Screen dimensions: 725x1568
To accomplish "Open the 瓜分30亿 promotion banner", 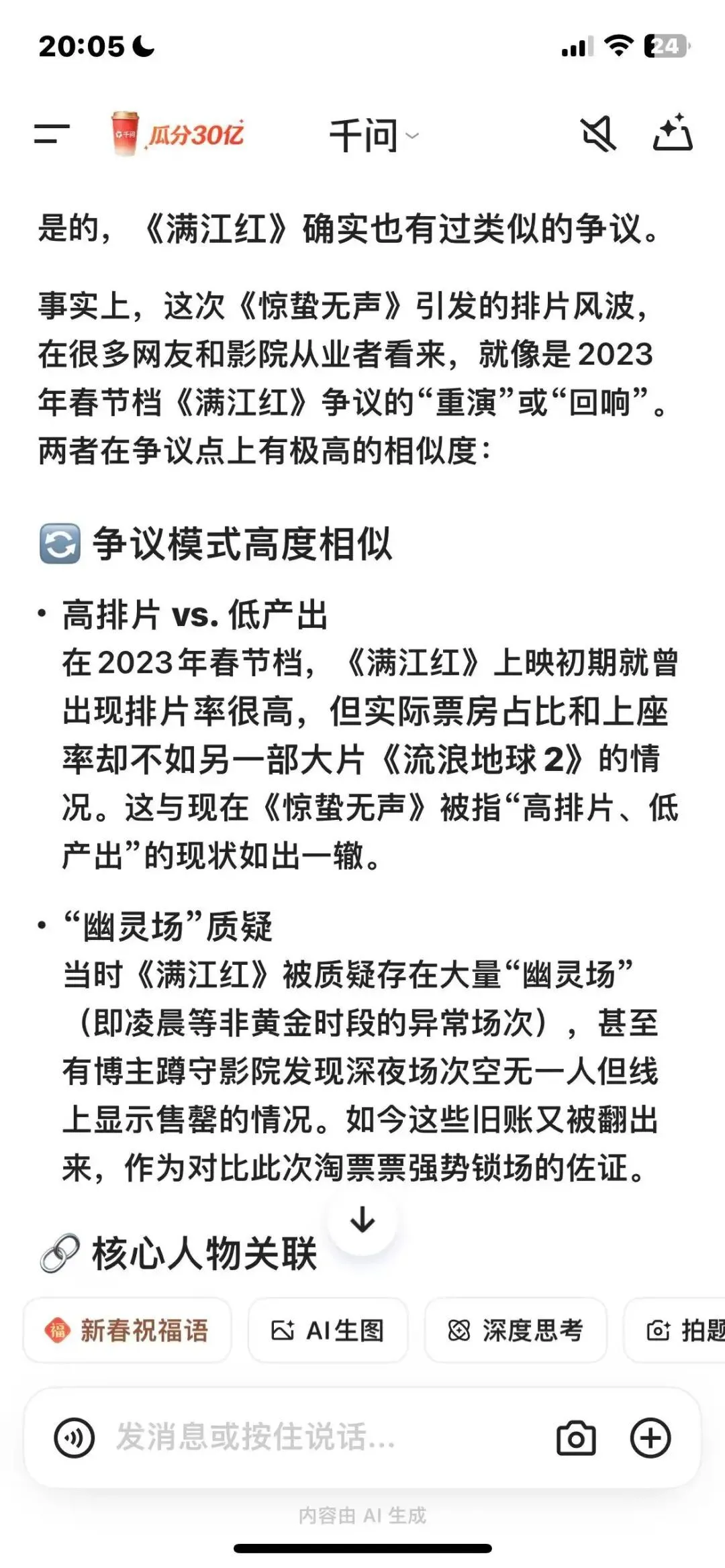I will [x=178, y=134].
